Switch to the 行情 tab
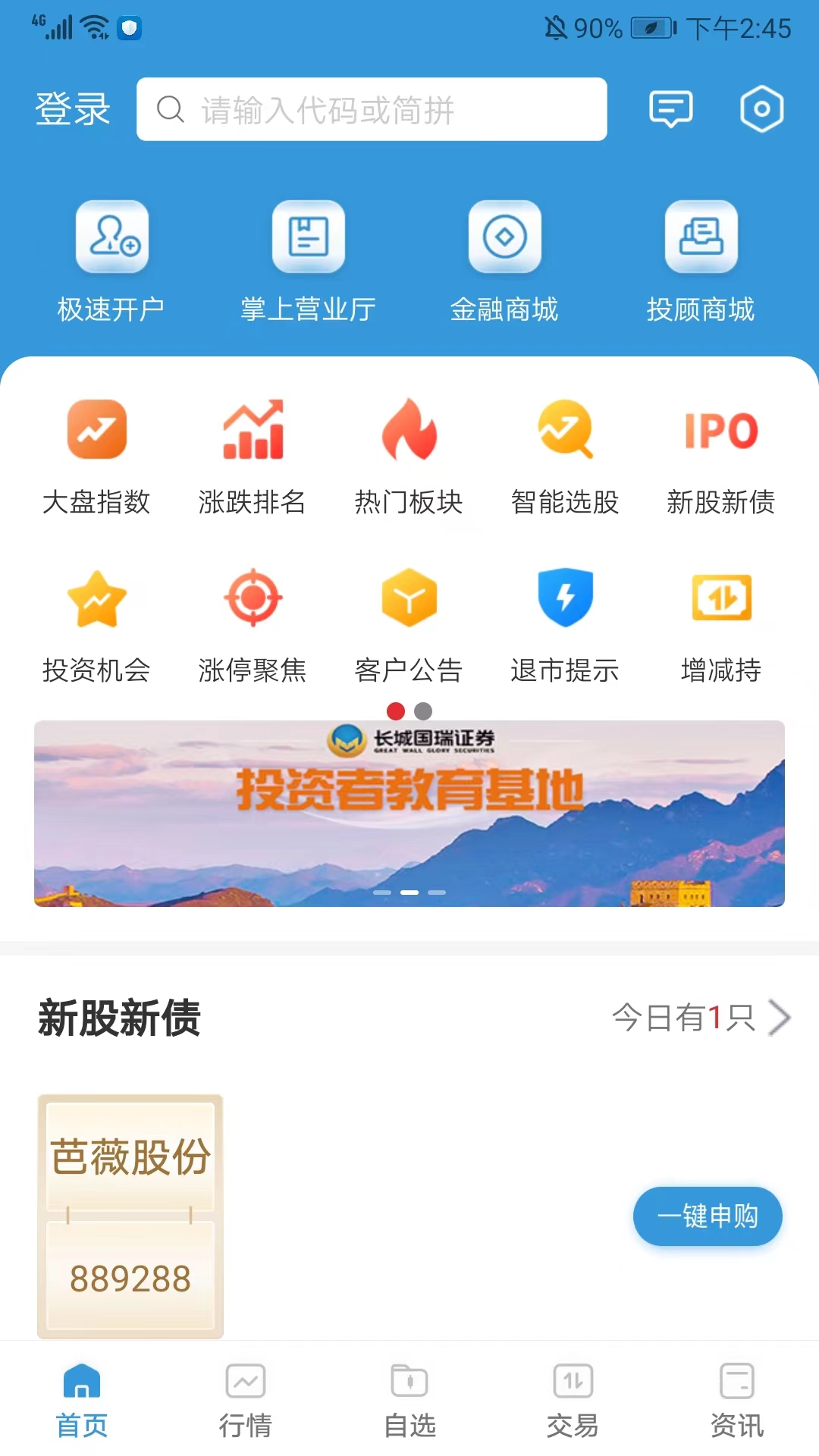This screenshot has height=1456, width=819. [246, 1401]
